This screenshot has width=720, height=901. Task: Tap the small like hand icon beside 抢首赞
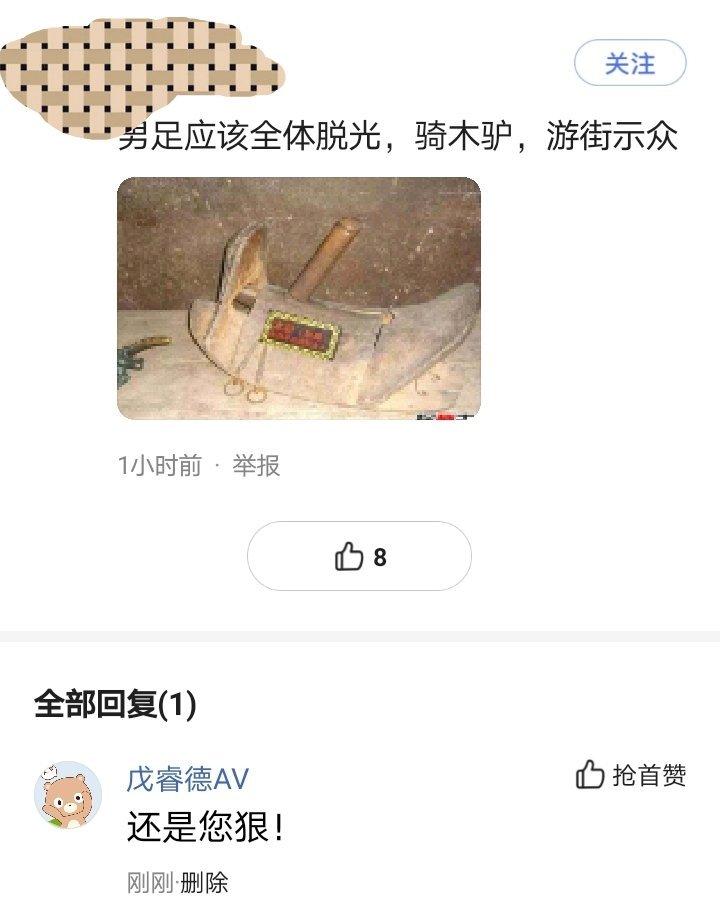tap(588, 772)
